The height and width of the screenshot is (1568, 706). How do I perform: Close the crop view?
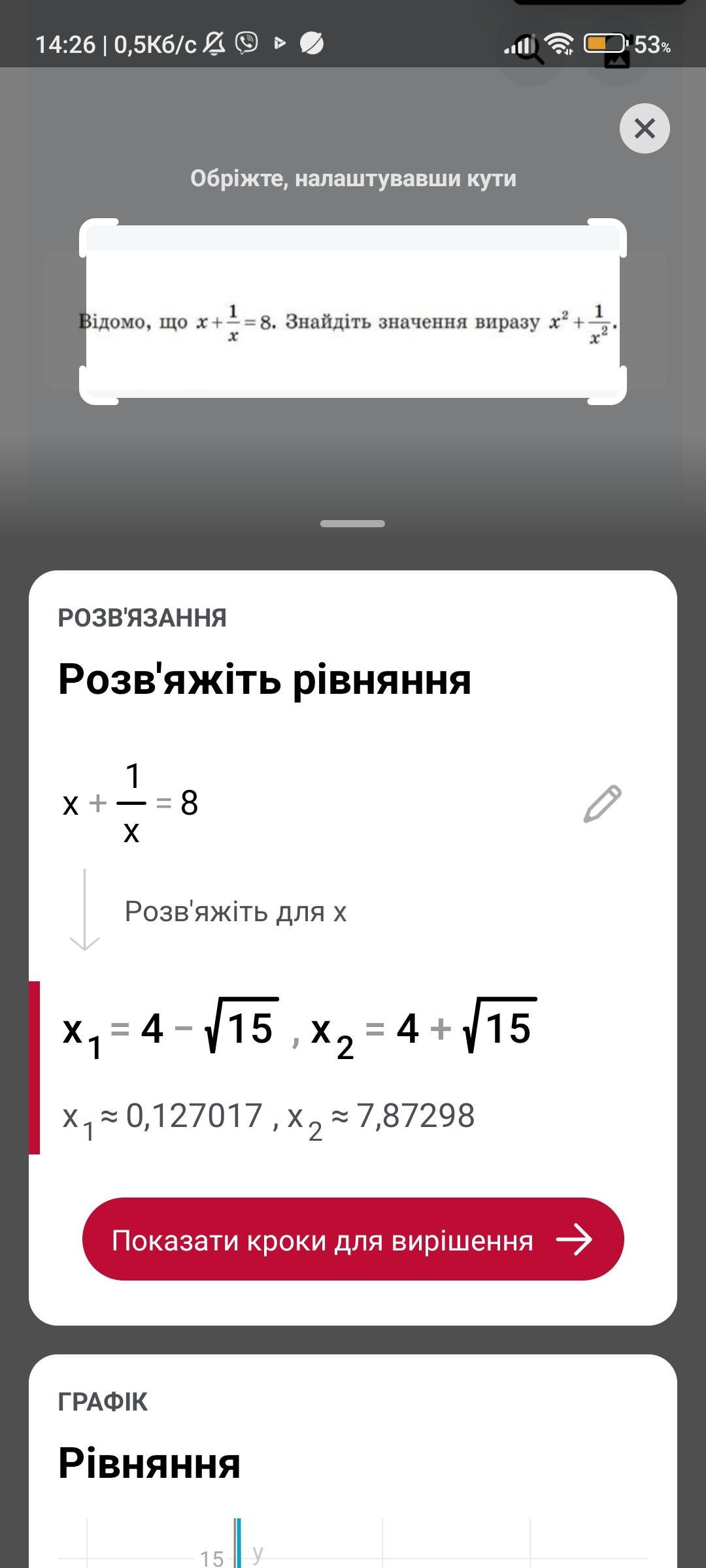pos(645,129)
